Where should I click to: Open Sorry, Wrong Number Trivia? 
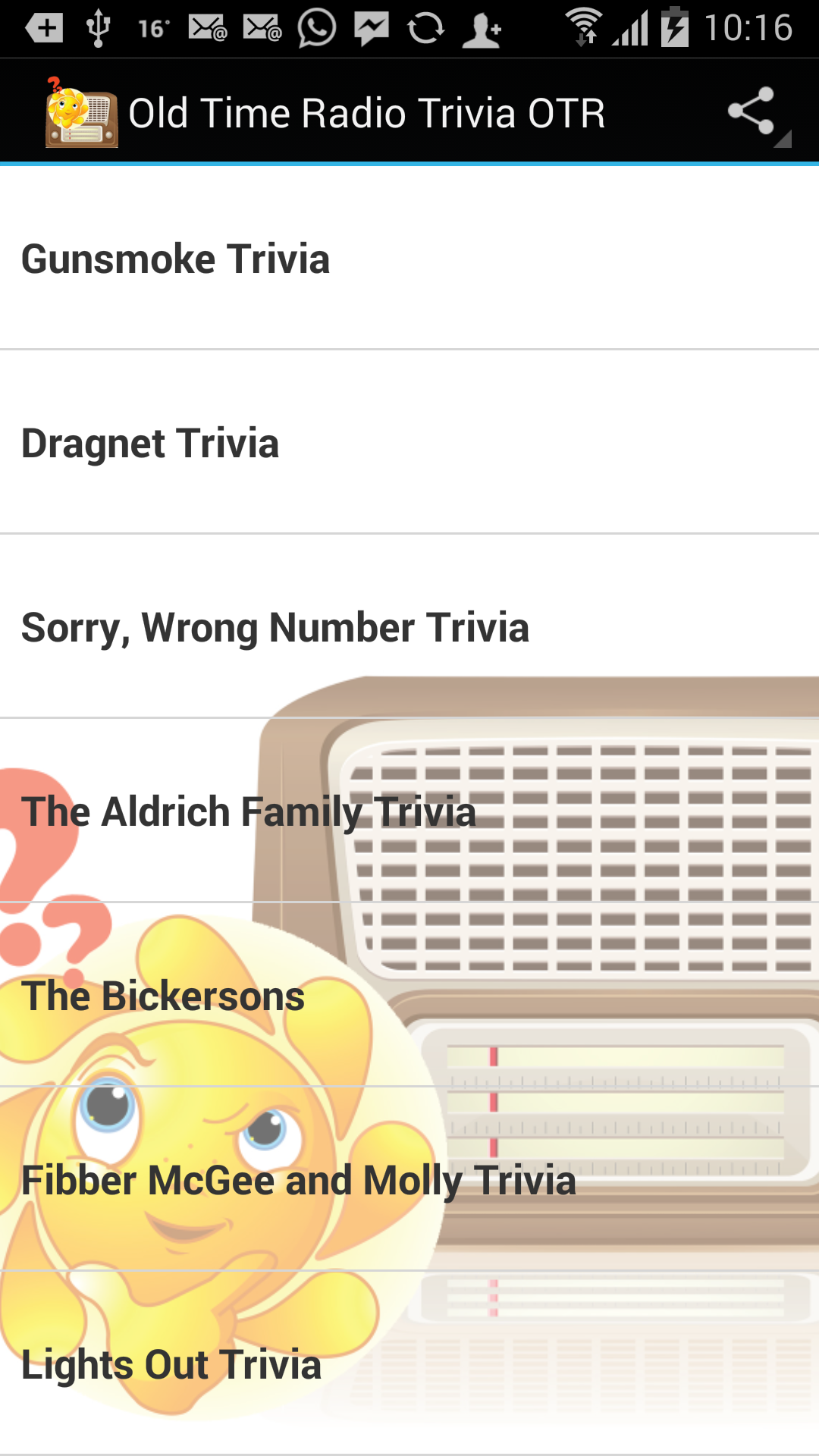409,627
